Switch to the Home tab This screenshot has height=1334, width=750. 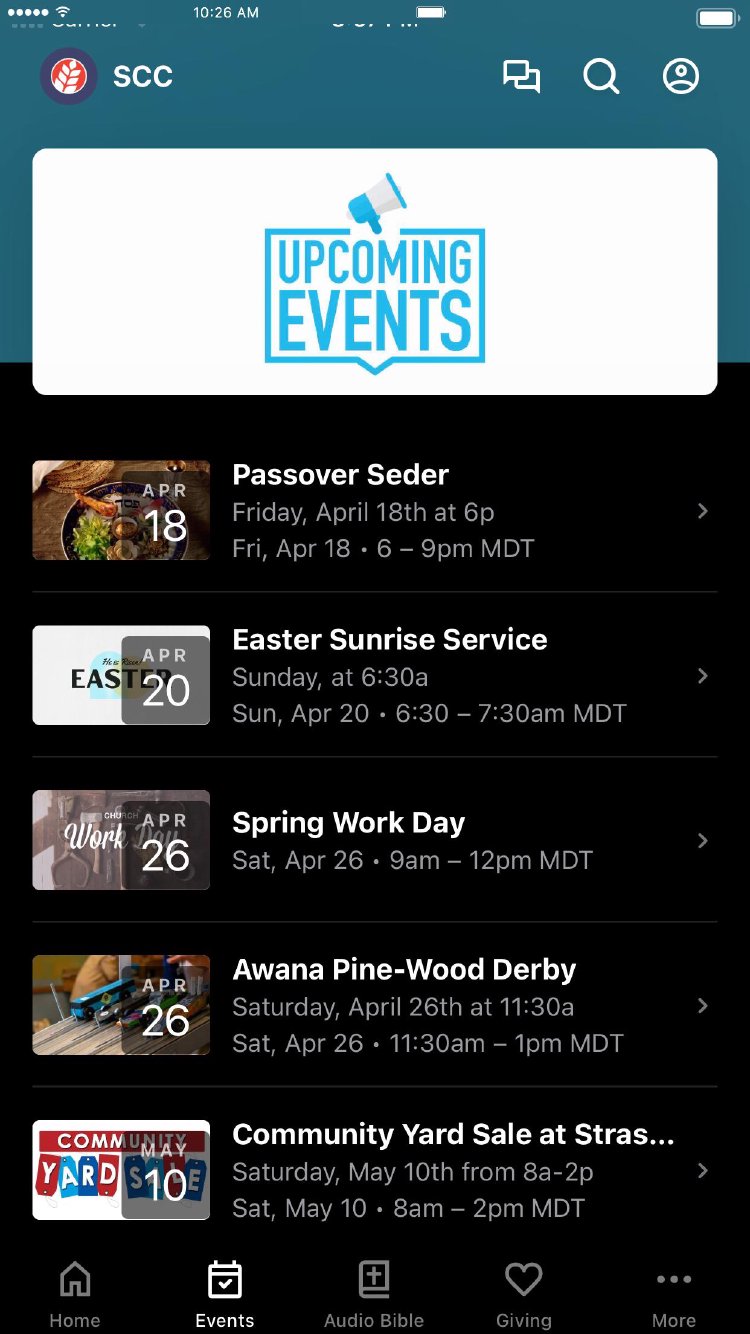pos(75,1294)
